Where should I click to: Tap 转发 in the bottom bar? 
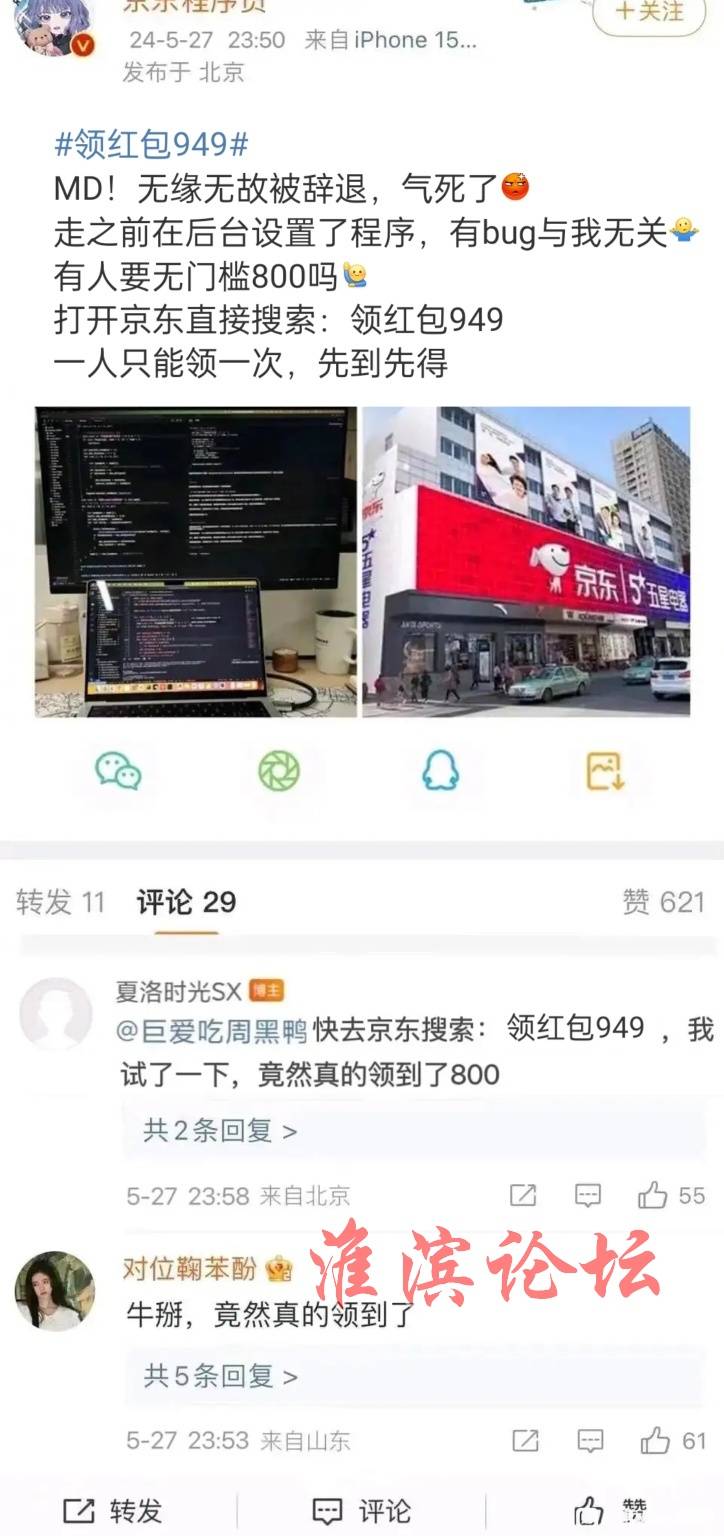click(112, 1510)
